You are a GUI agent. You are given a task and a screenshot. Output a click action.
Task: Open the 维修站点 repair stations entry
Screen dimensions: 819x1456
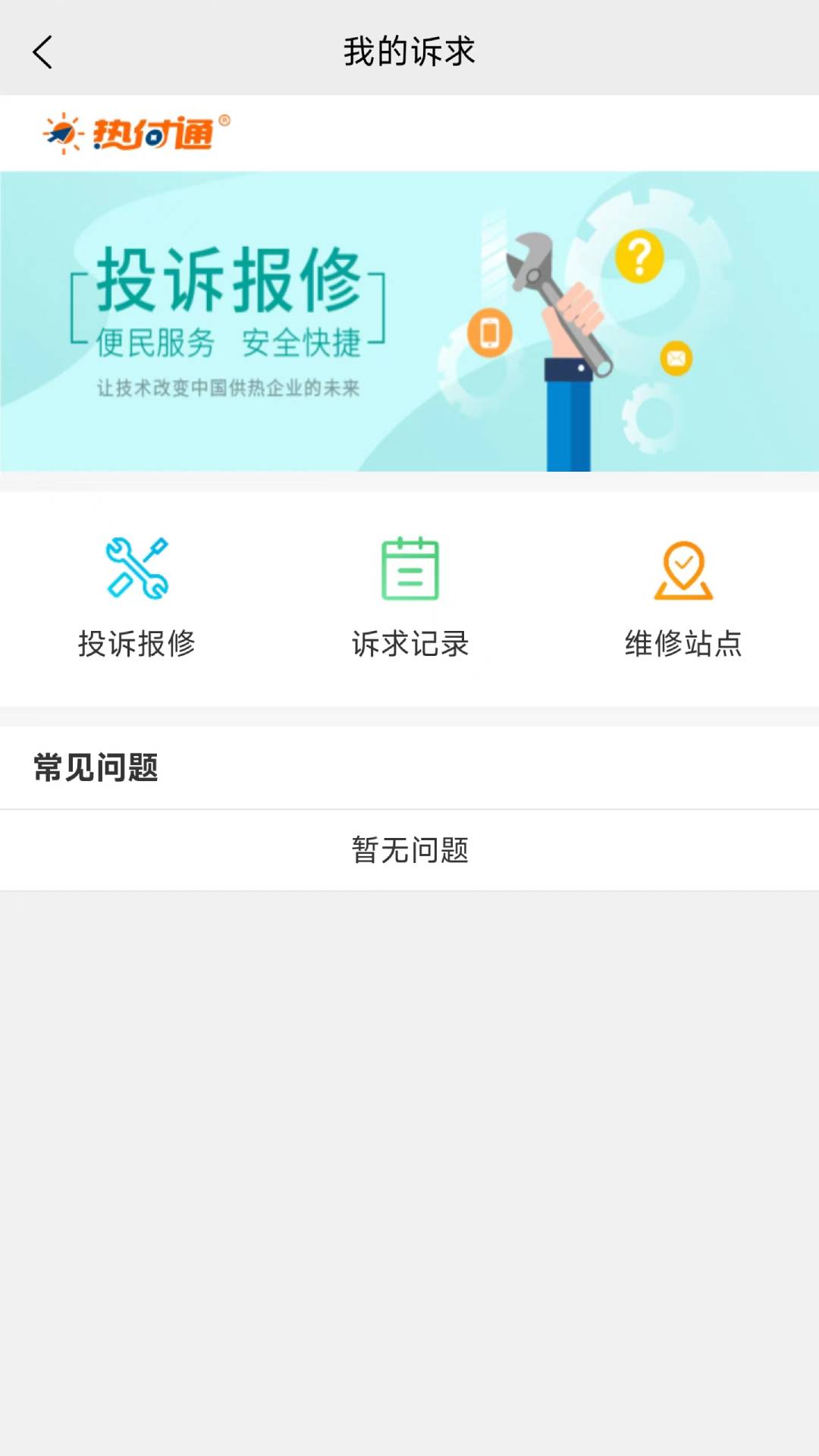click(682, 645)
